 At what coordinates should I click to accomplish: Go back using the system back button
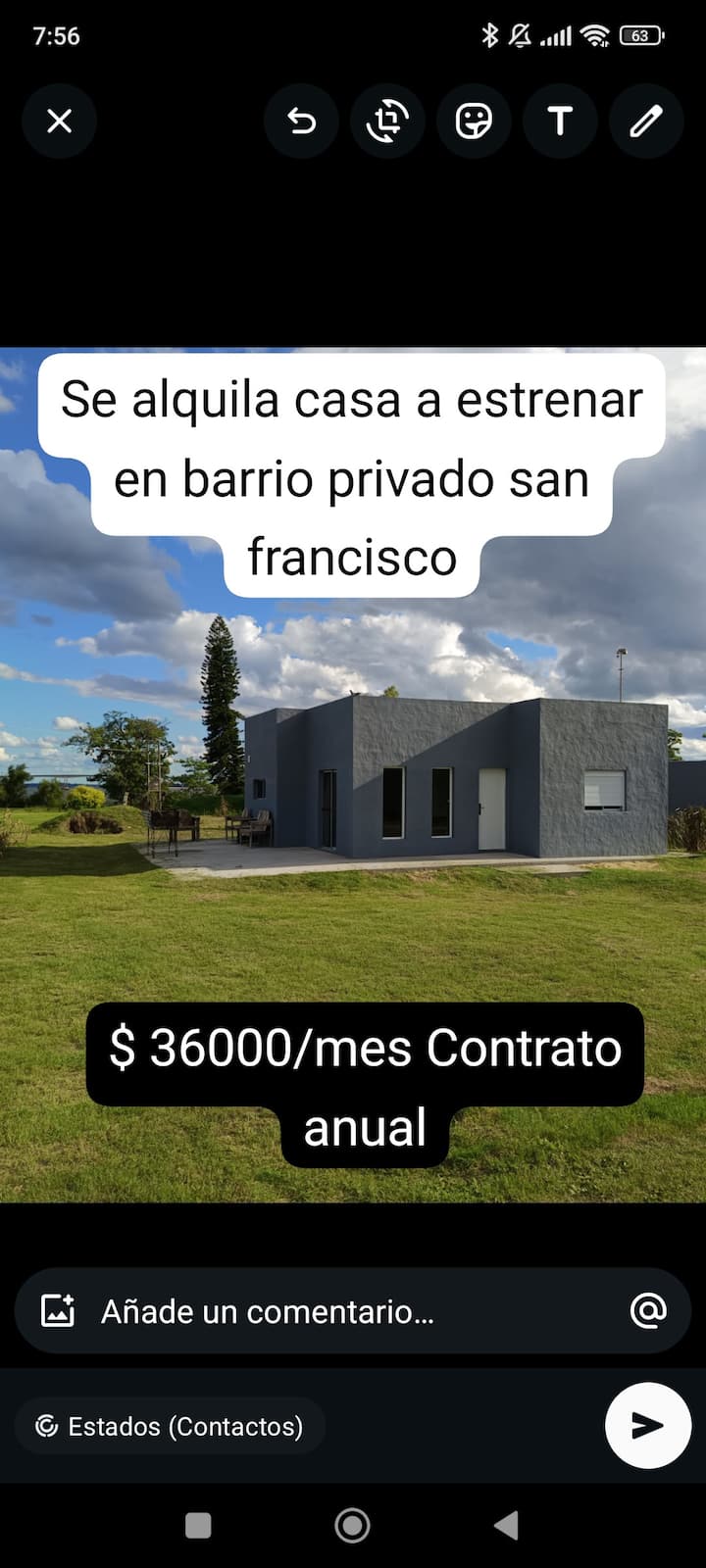(506, 1525)
